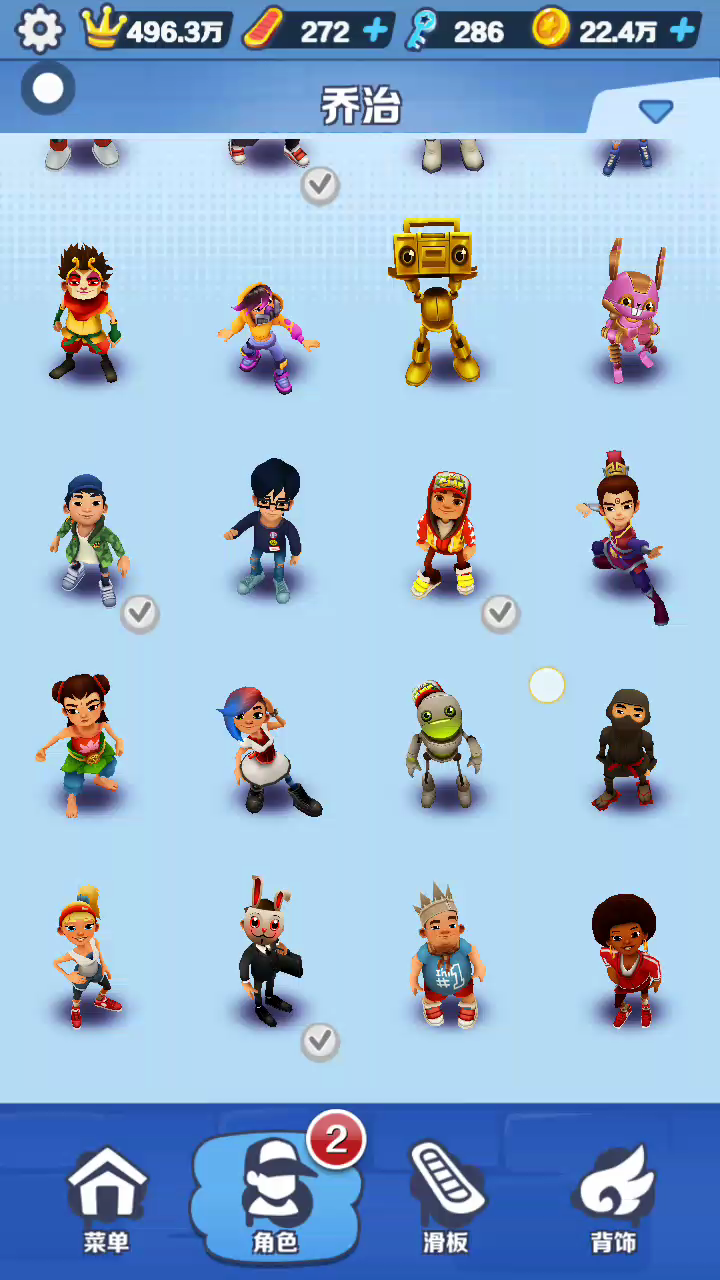Expand the blue dropdown arrow
The image size is (720, 1280).
656,111
